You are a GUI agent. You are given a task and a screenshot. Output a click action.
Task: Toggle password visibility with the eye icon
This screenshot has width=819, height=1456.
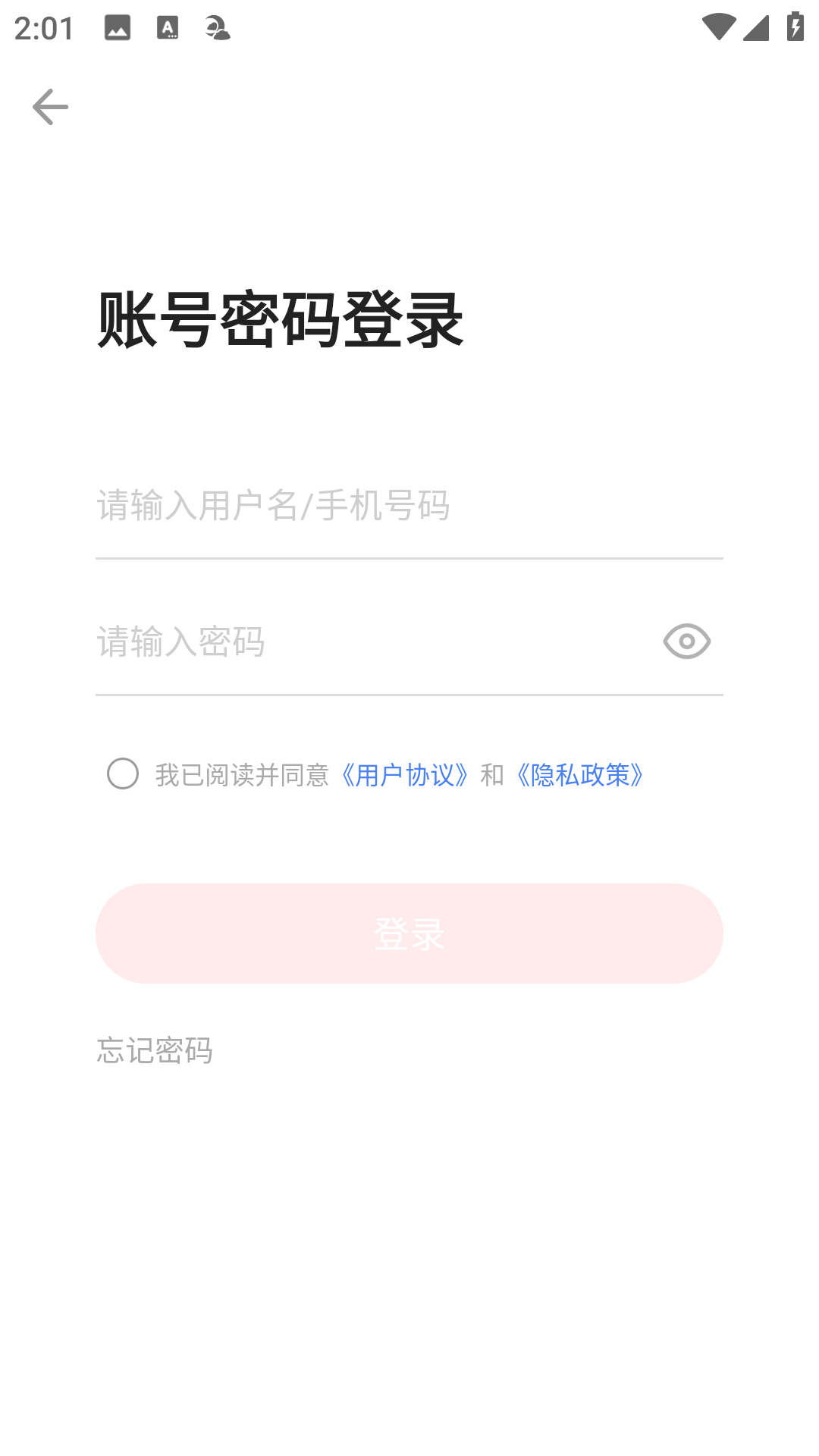coord(687,642)
